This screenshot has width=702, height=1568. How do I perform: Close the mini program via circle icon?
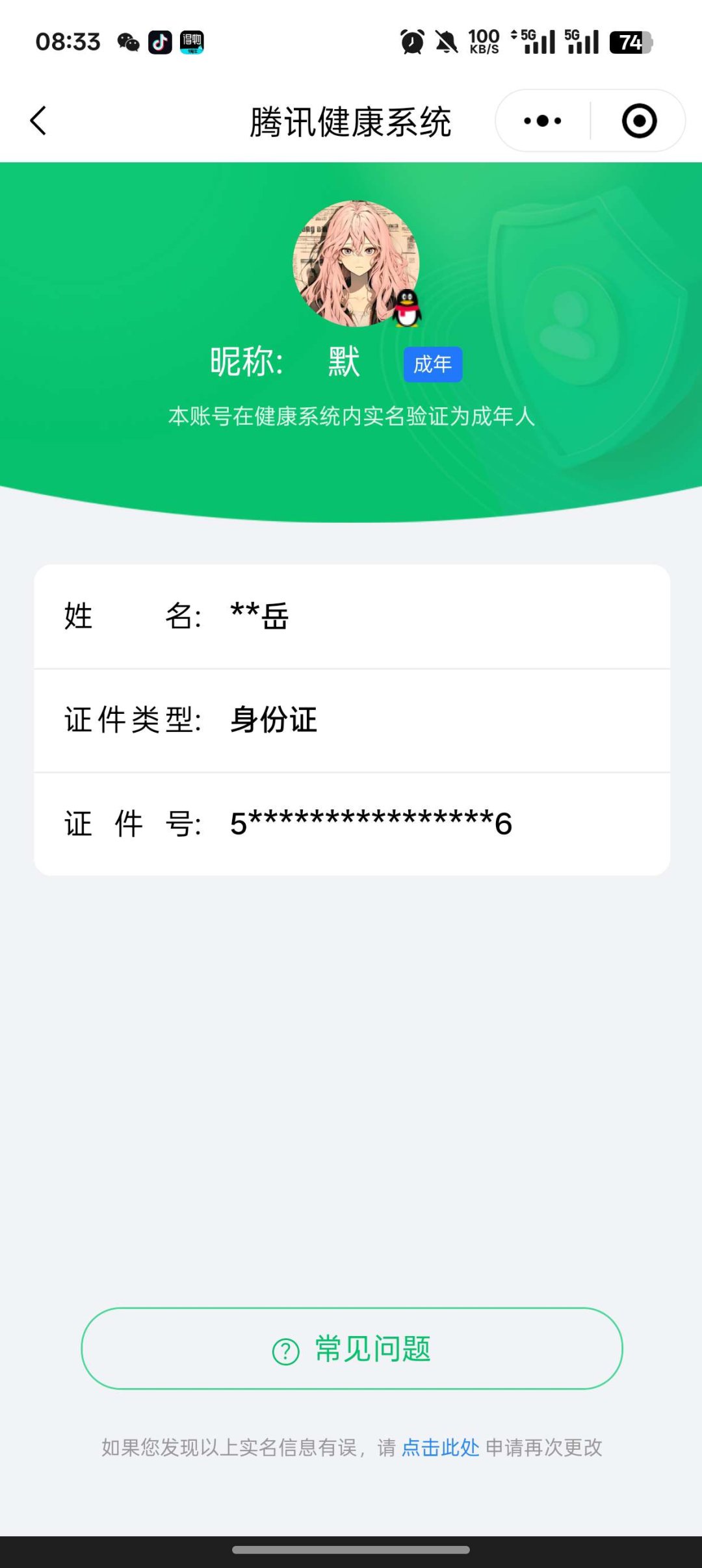coord(639,121)
